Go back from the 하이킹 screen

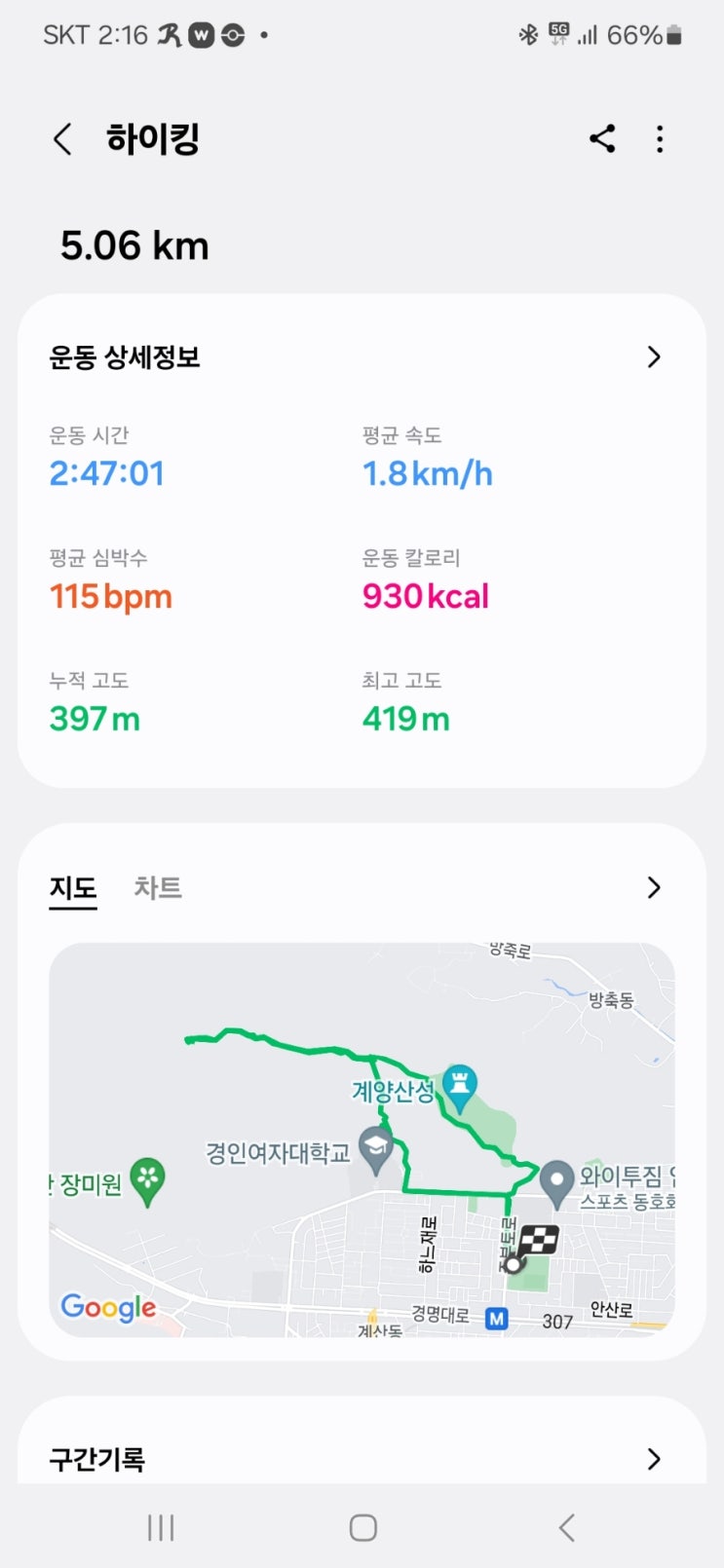(62, 139)
